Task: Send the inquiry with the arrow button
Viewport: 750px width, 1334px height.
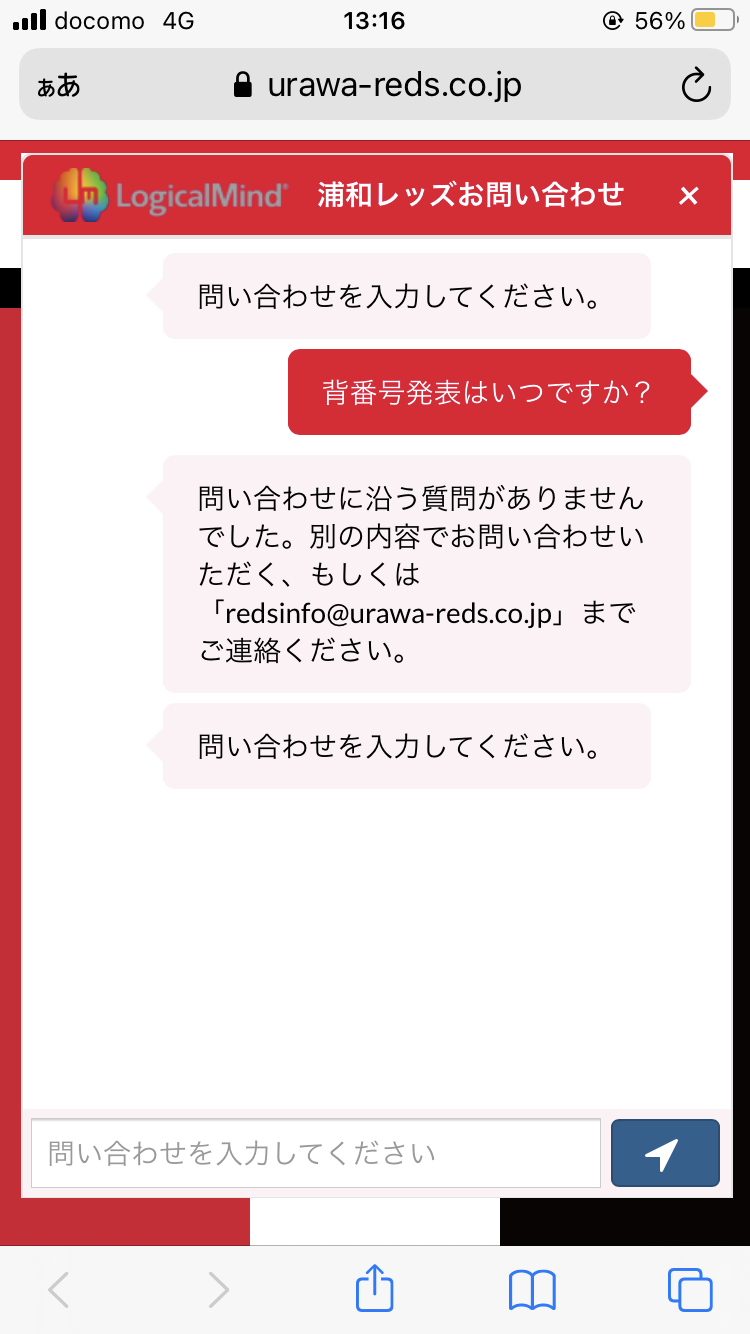Action: [x=665, y=1153]
